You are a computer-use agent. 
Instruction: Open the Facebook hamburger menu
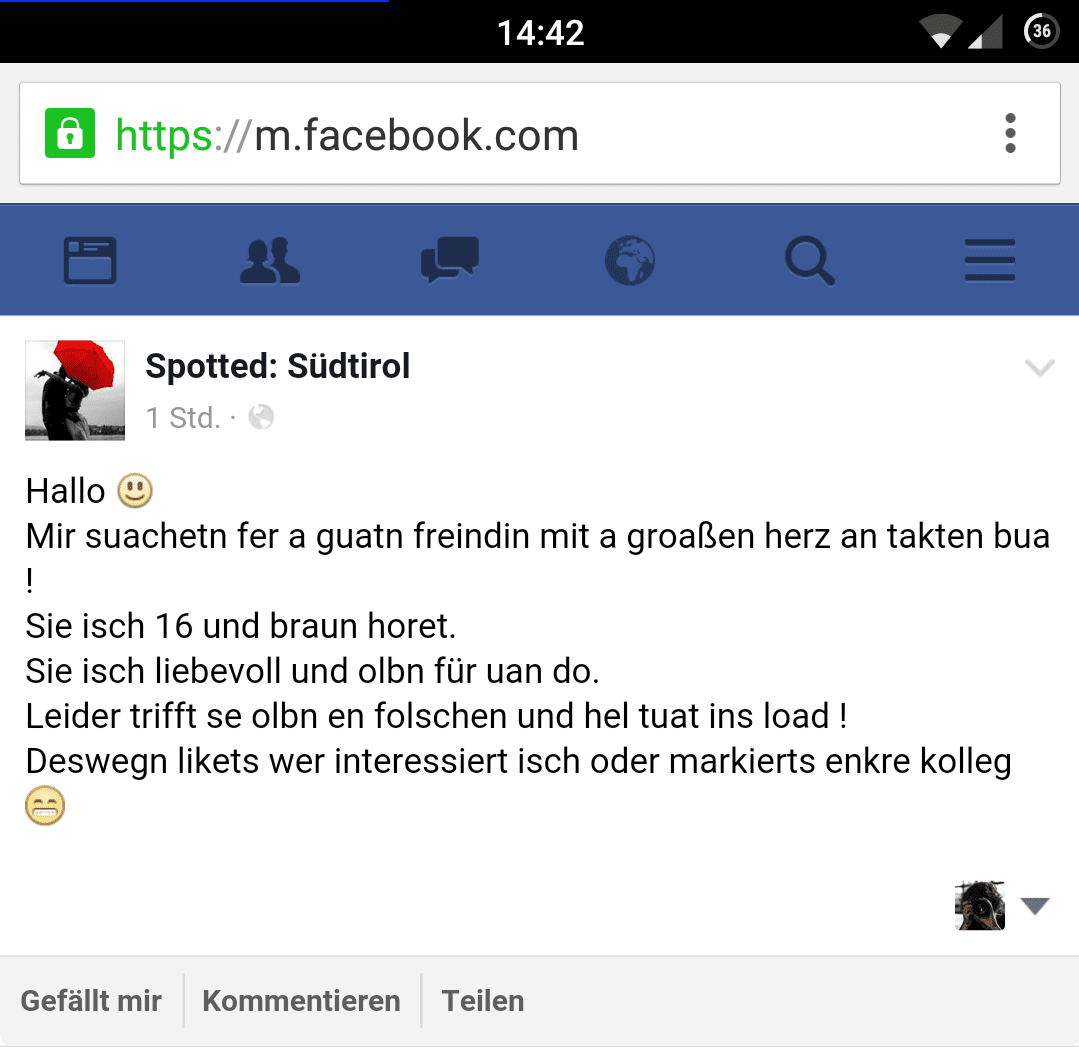pos(989,261)
